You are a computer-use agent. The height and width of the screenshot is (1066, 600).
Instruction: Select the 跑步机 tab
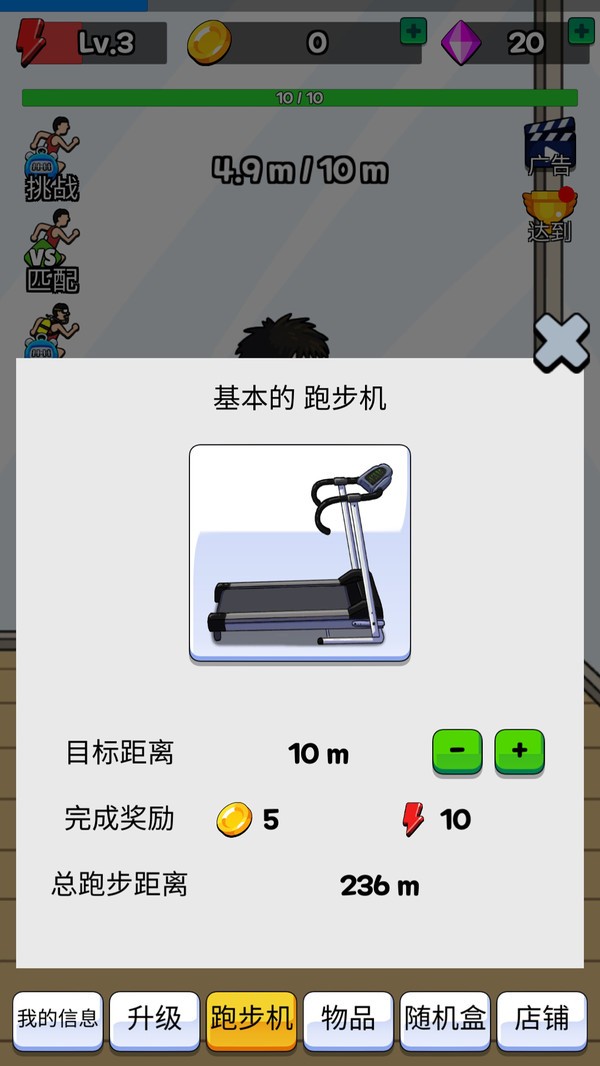(x=252, y=1019)
